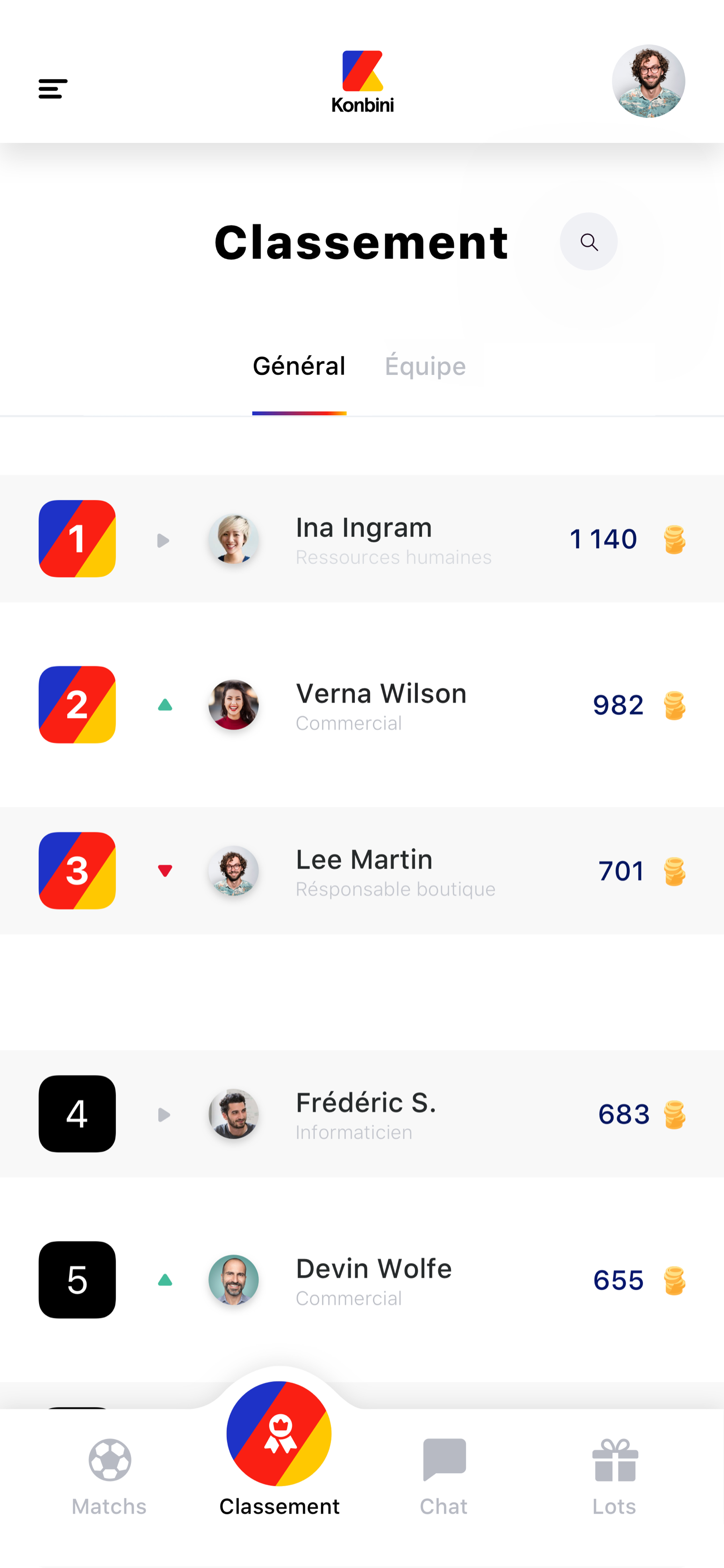This screenshot has height=1568, width=724.
Task: Open Lee Martin's entry in the leaderboard
Action: [363, 859]
